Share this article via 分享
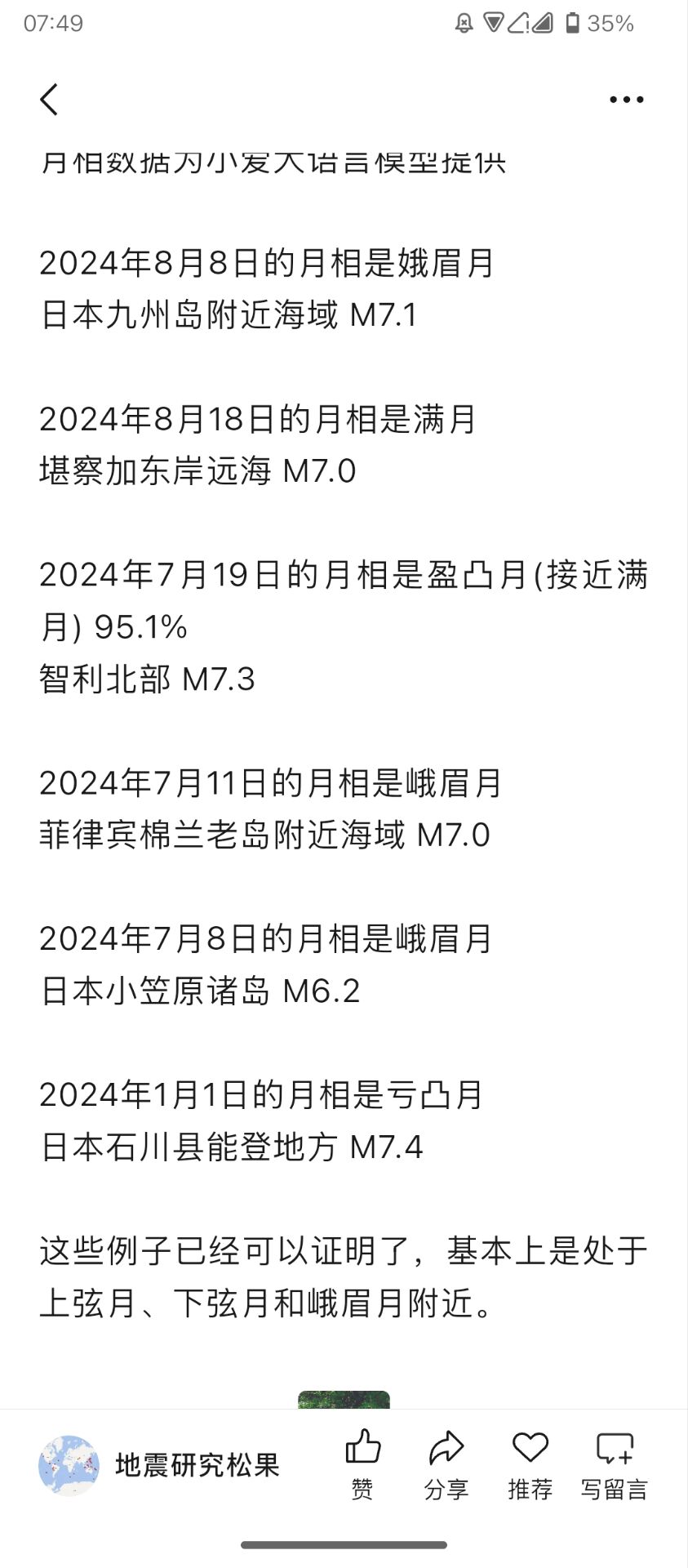Image resolution: width=688 pixels, height=1568 pixels. coord(446,1464)
